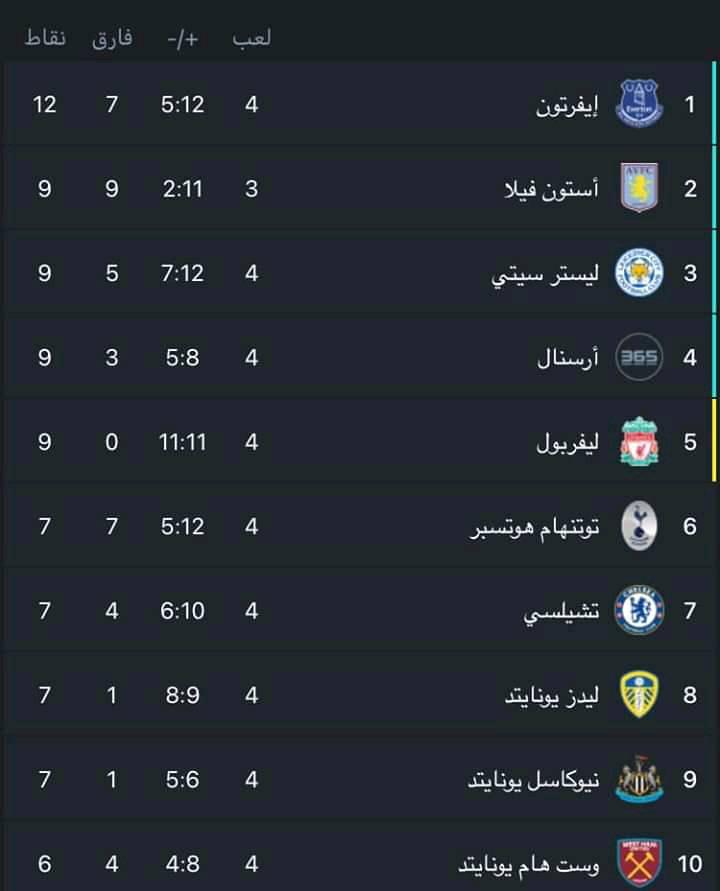Screen dimensions: 720x891
Task: Open the أستون فيلا team row
Action: pyautogui.click(x=360, y=188)
